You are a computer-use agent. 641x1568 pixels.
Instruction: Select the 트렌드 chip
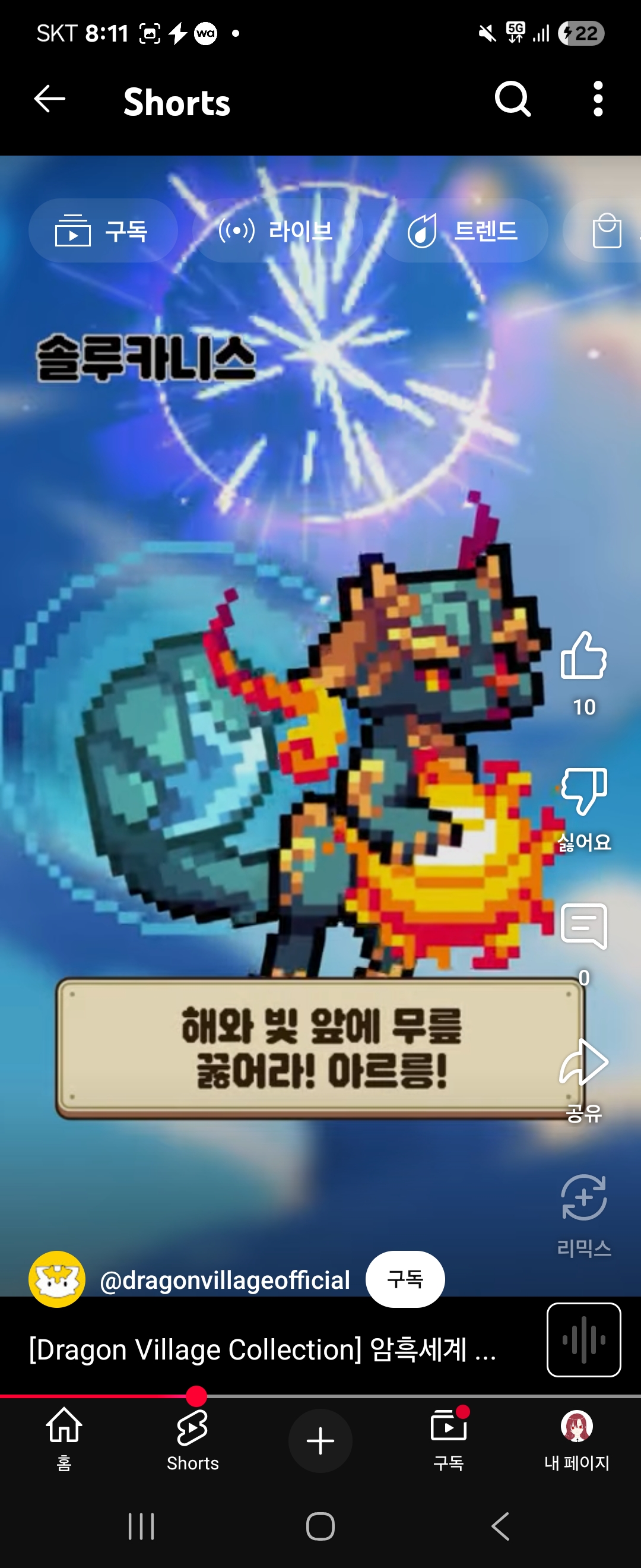[463, 230]
